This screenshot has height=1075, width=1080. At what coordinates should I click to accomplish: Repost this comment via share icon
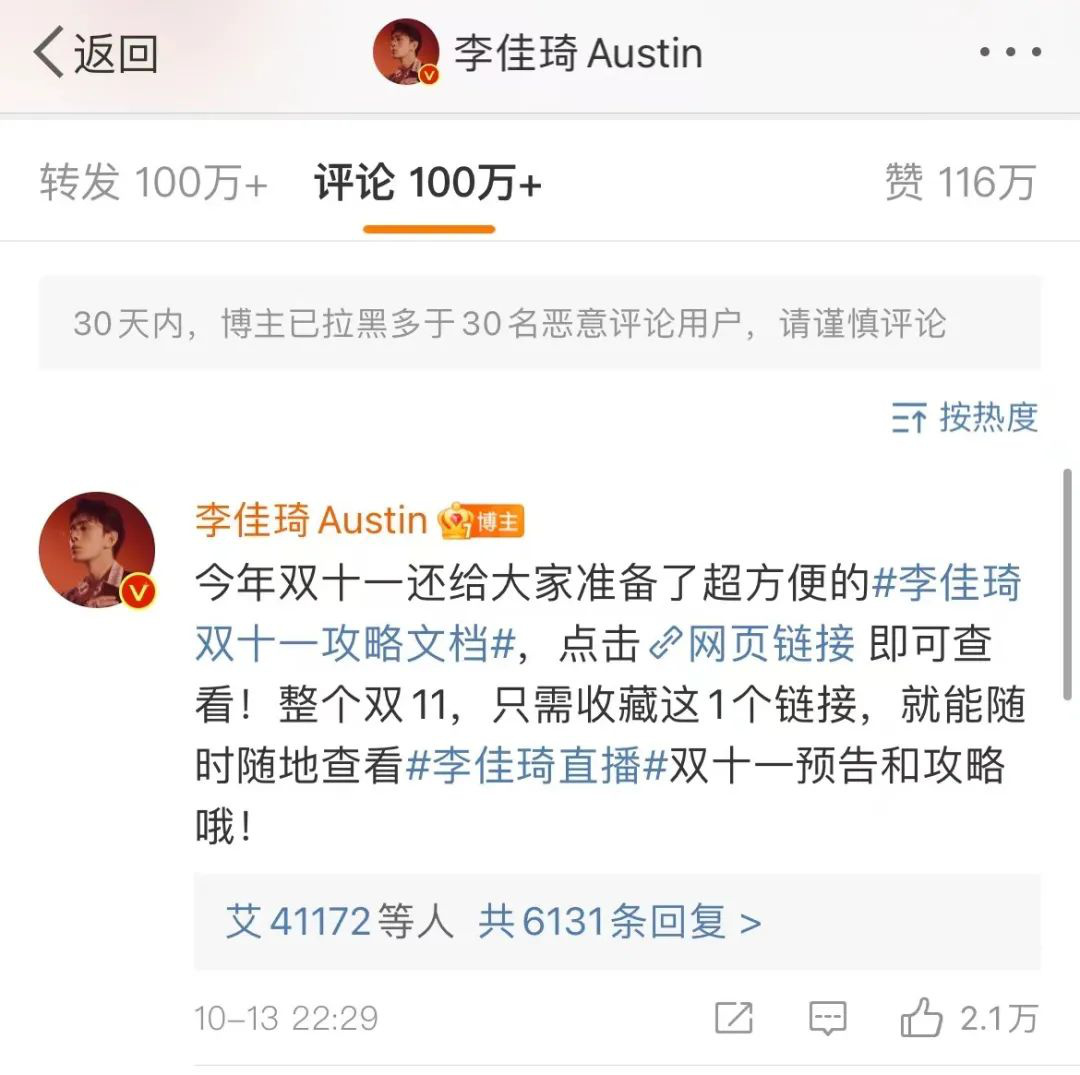coord(734,1018)
